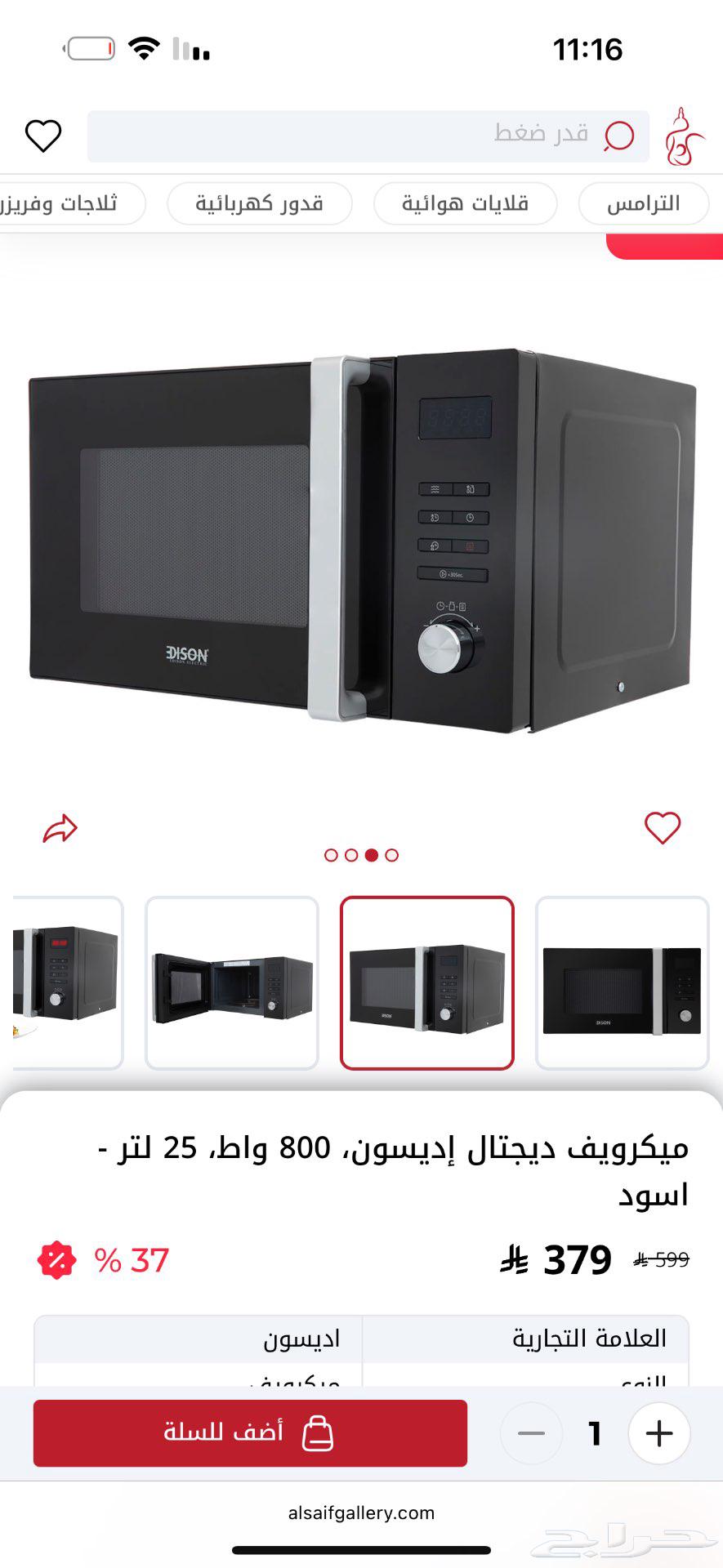View the microwave thumbnail with red display
The width and height of the screenshot is (723, 1568).
[x=67, y=983]
